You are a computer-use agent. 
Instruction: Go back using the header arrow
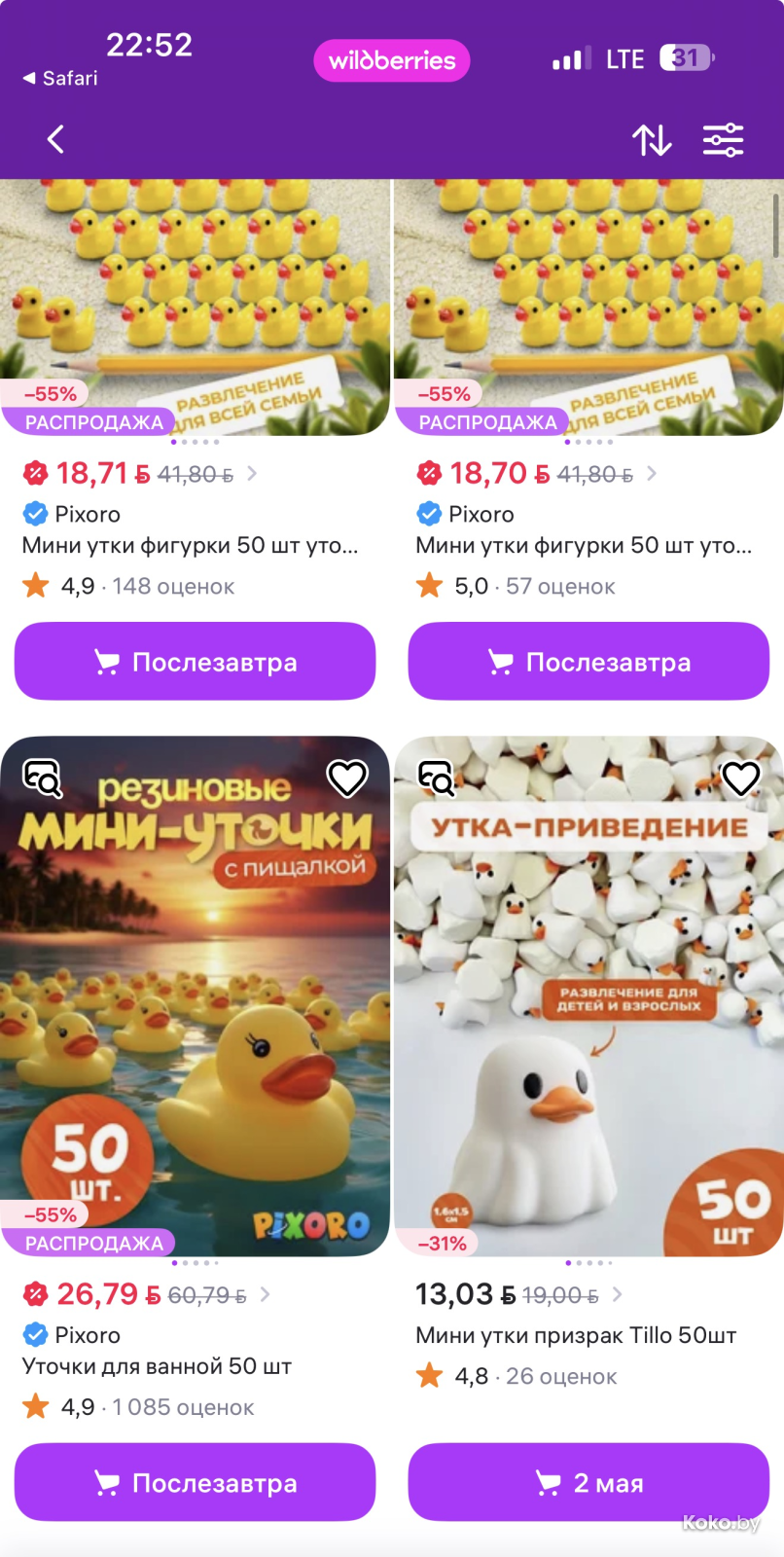(55, 140)
